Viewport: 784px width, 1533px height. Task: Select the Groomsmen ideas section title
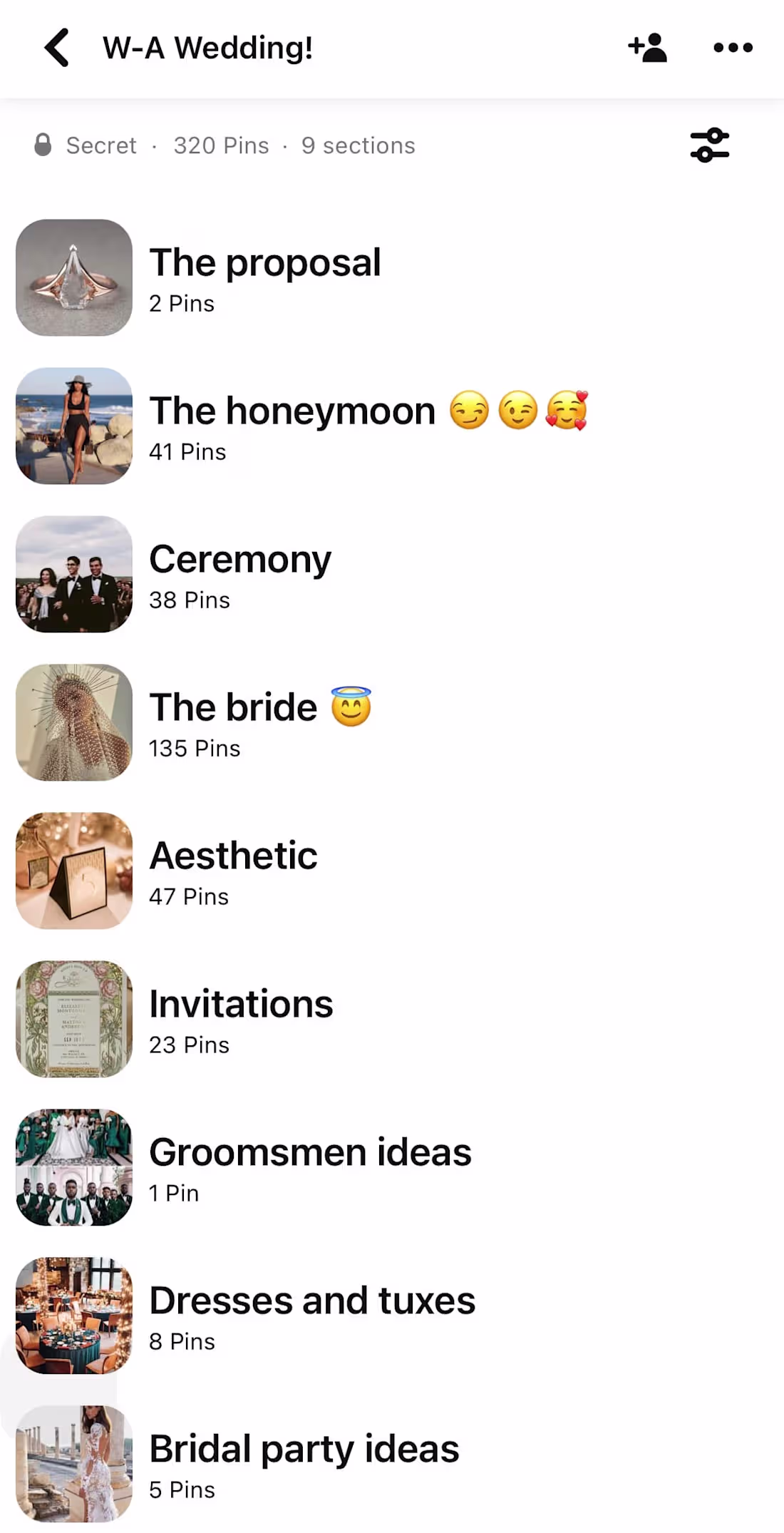click(x=309, y=1152)
